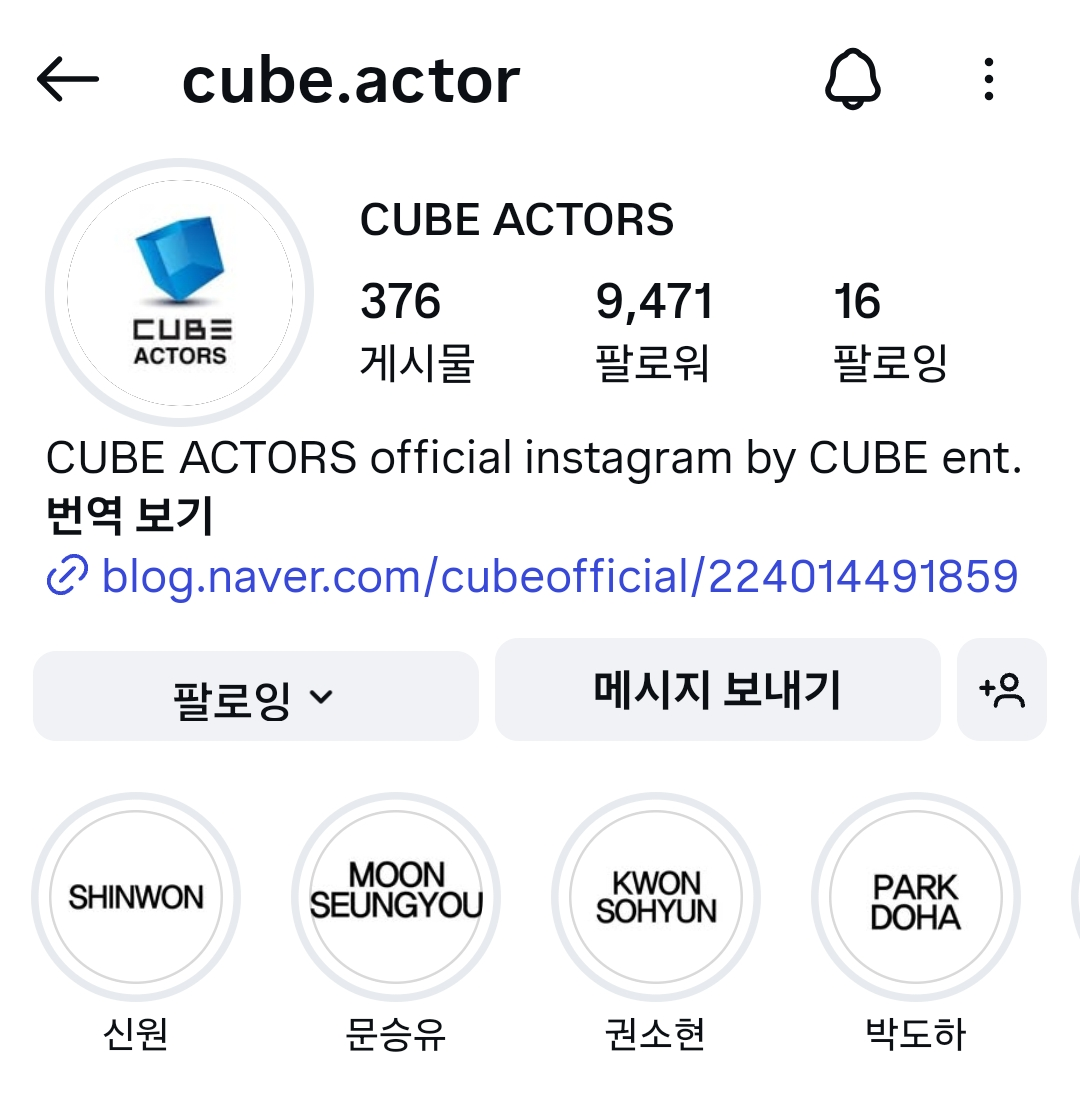Open the 신원 SHINWON story highlight

pyautogui.click(x=136, y=897)
